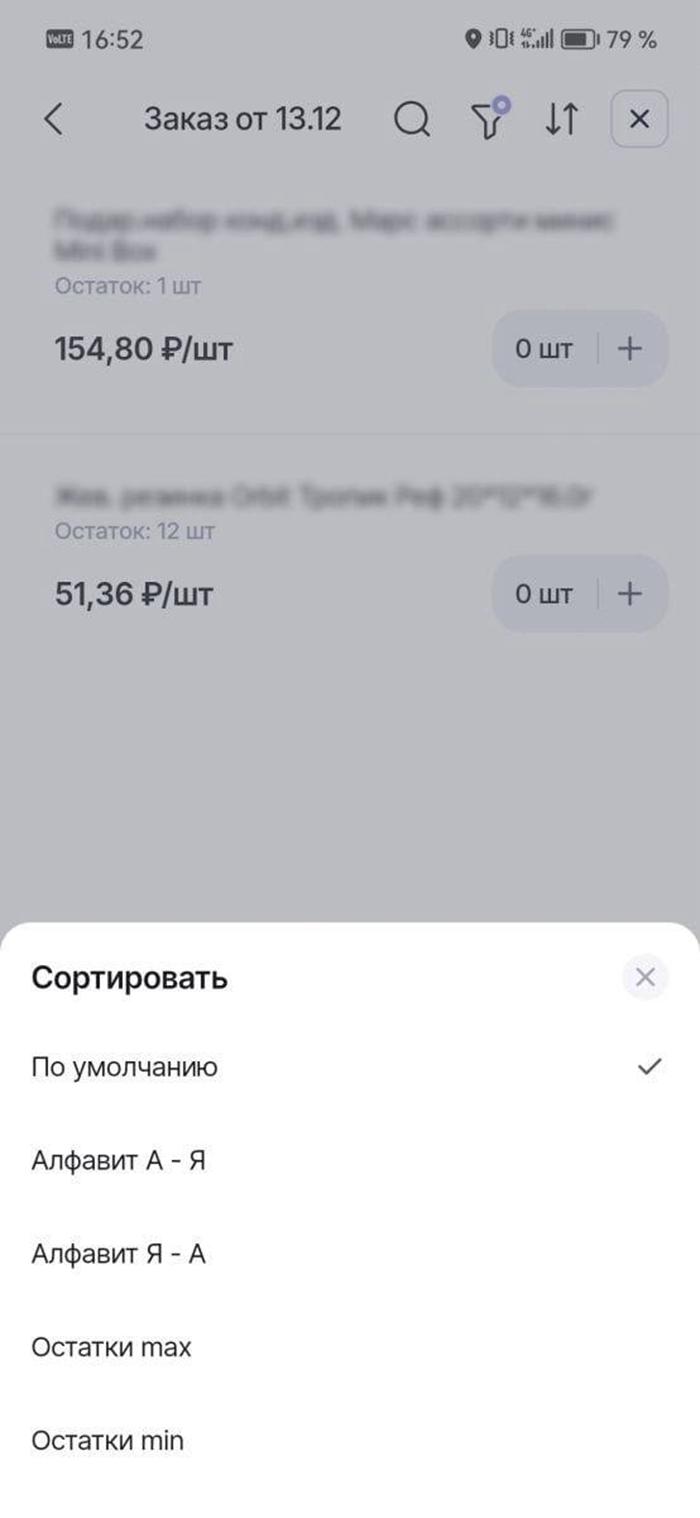This screenshot has height=1518, width=700.
Task: Open search in the order
Action: pos(411,120)
